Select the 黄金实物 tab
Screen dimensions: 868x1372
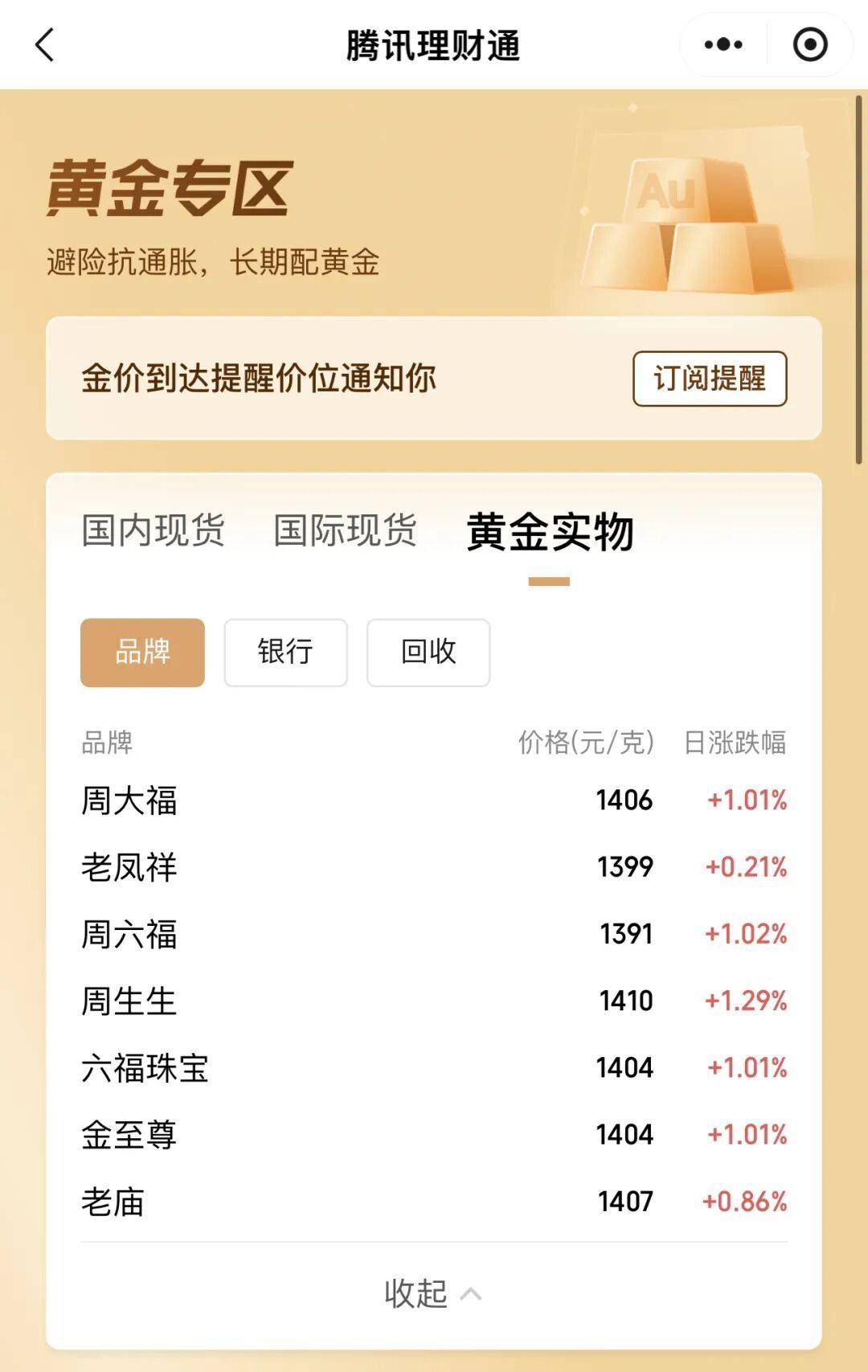pos(550,532)
